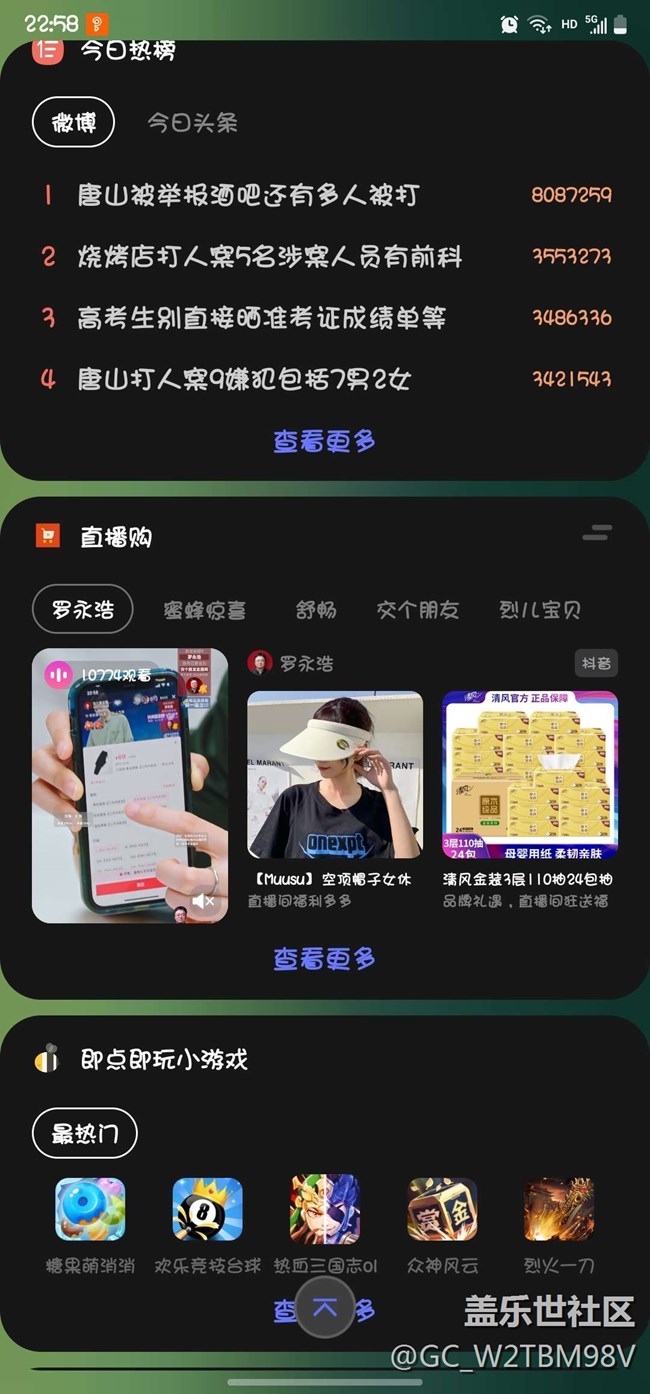
Task: Open hot topic 唐山被举报酒吧还有多人被打
Action: [x=248, y=195]
